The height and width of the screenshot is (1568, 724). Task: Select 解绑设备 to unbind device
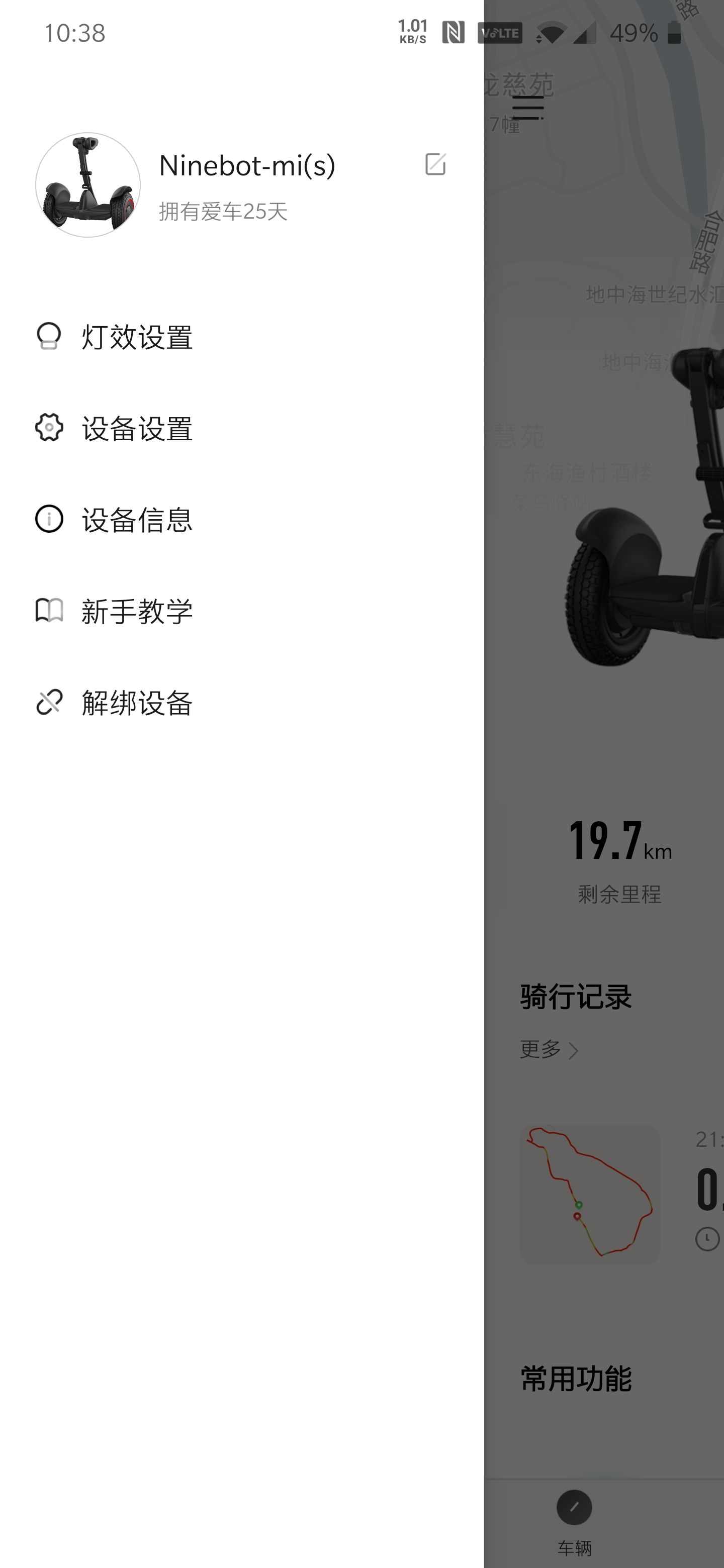[x=138, y=703]
